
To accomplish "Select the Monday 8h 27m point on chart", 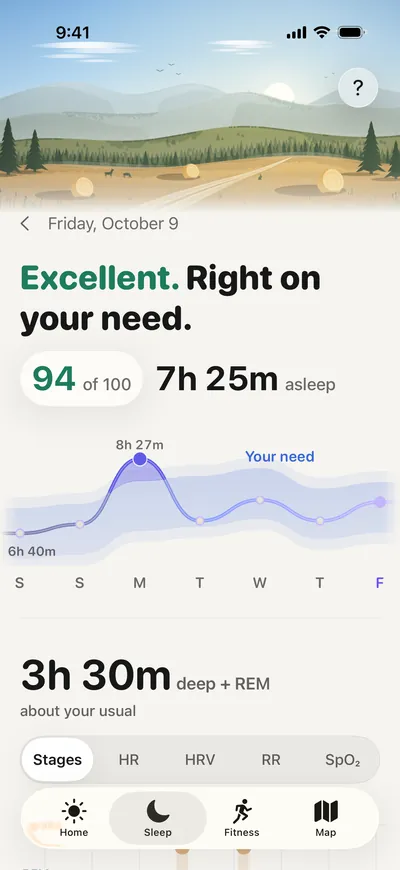I will [x=140, y=459].
